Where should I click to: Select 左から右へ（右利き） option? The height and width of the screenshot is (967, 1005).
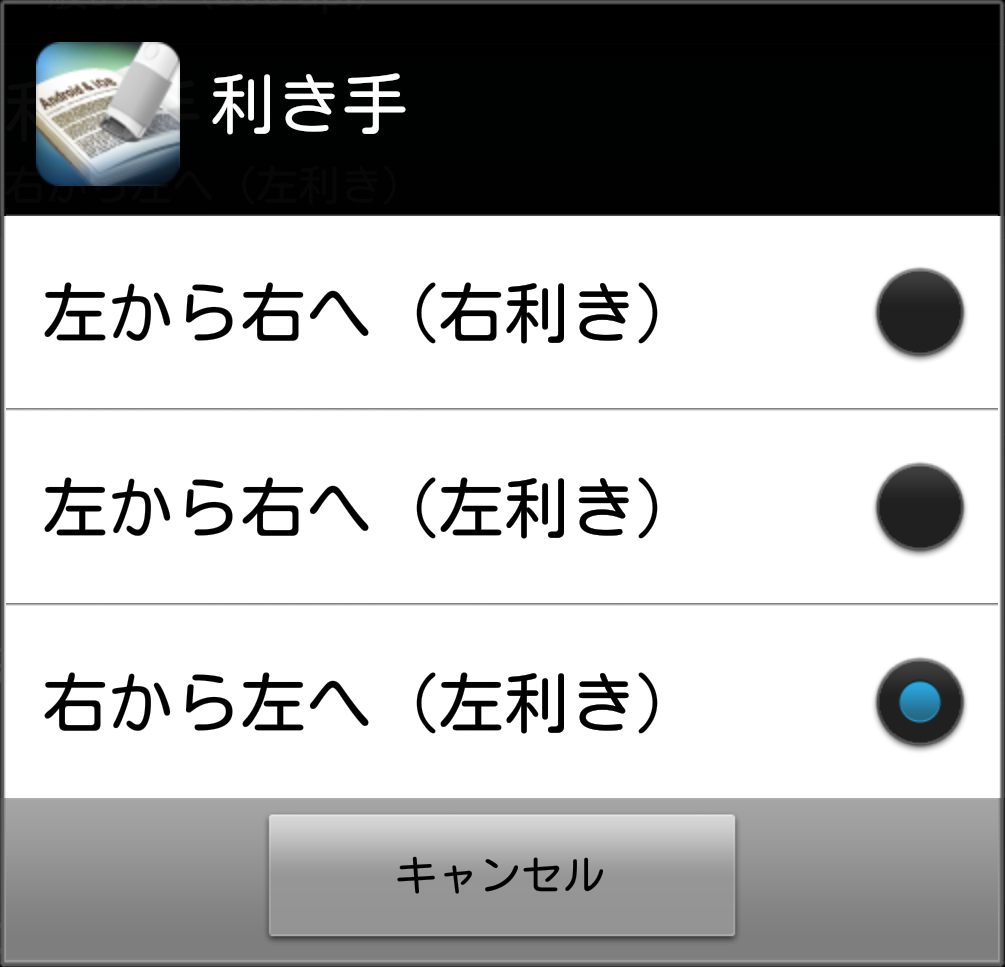[x=502, y=312]
